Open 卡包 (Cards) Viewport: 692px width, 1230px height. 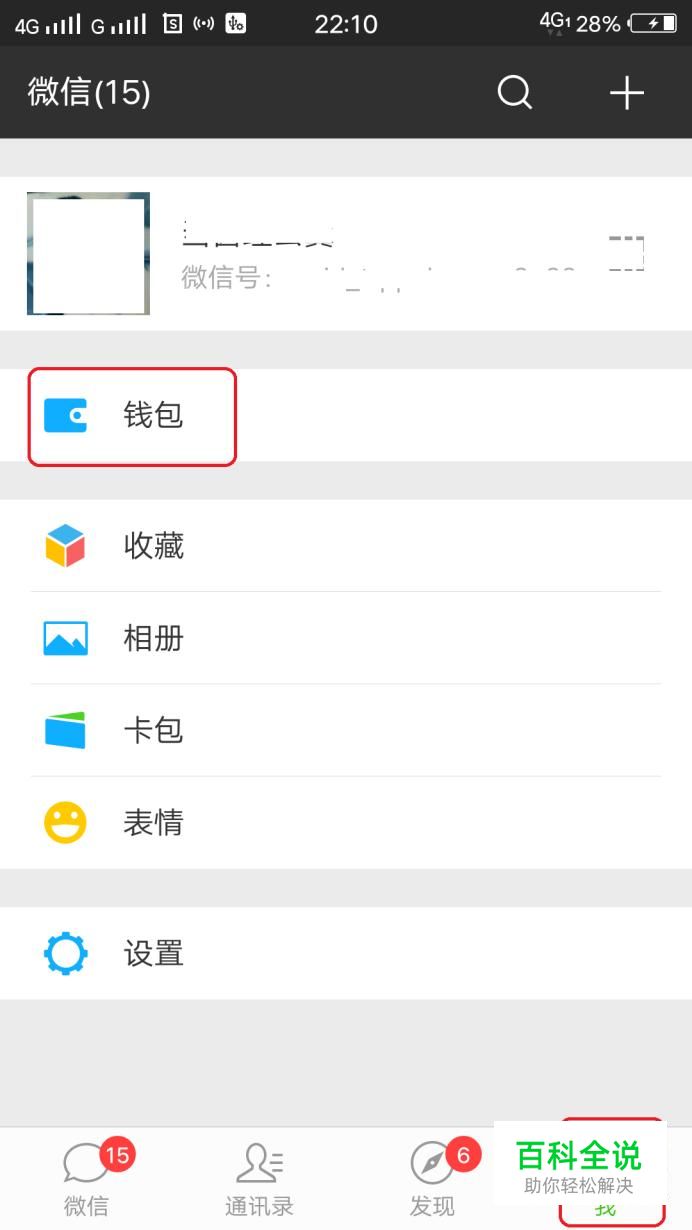(x=346, y=730)
